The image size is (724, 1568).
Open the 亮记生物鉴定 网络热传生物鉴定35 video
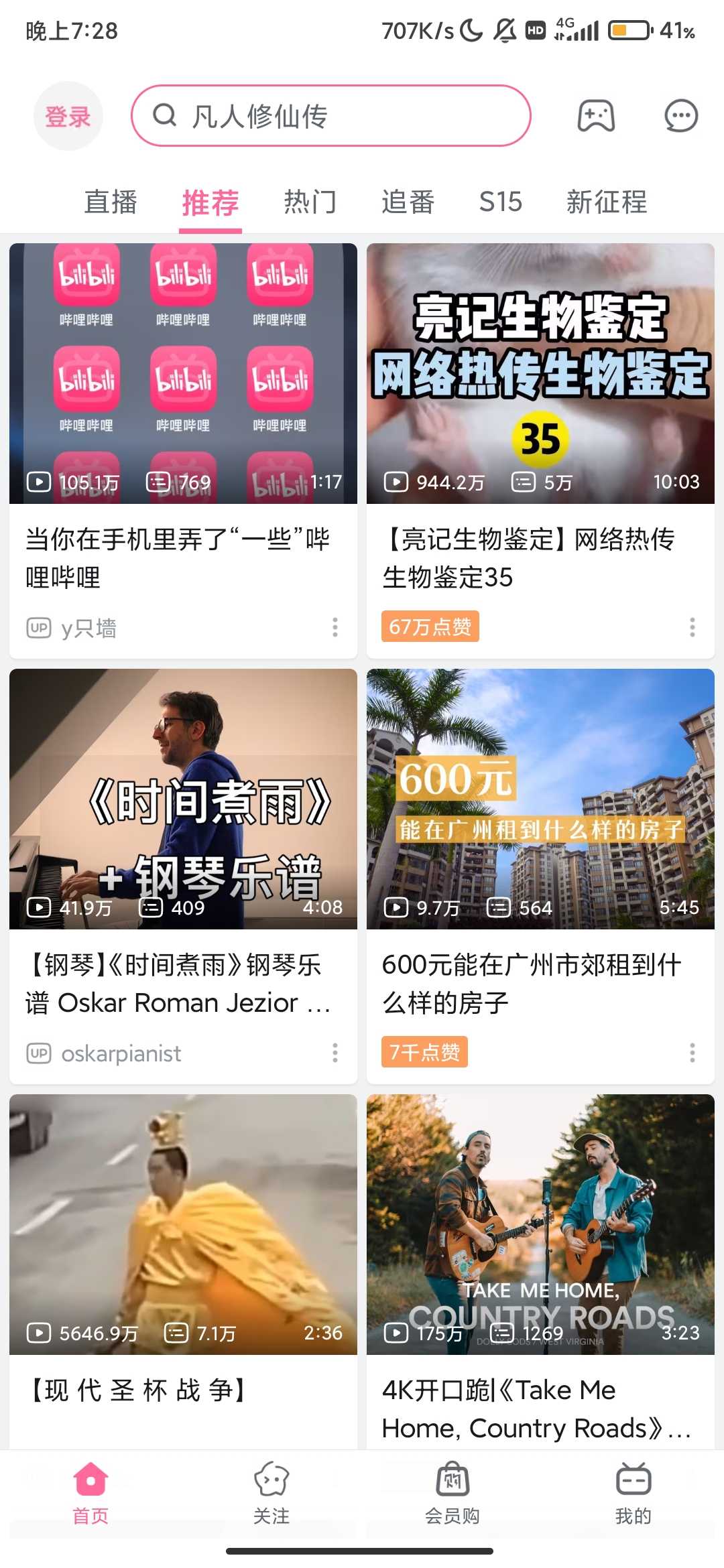[540, 373]
